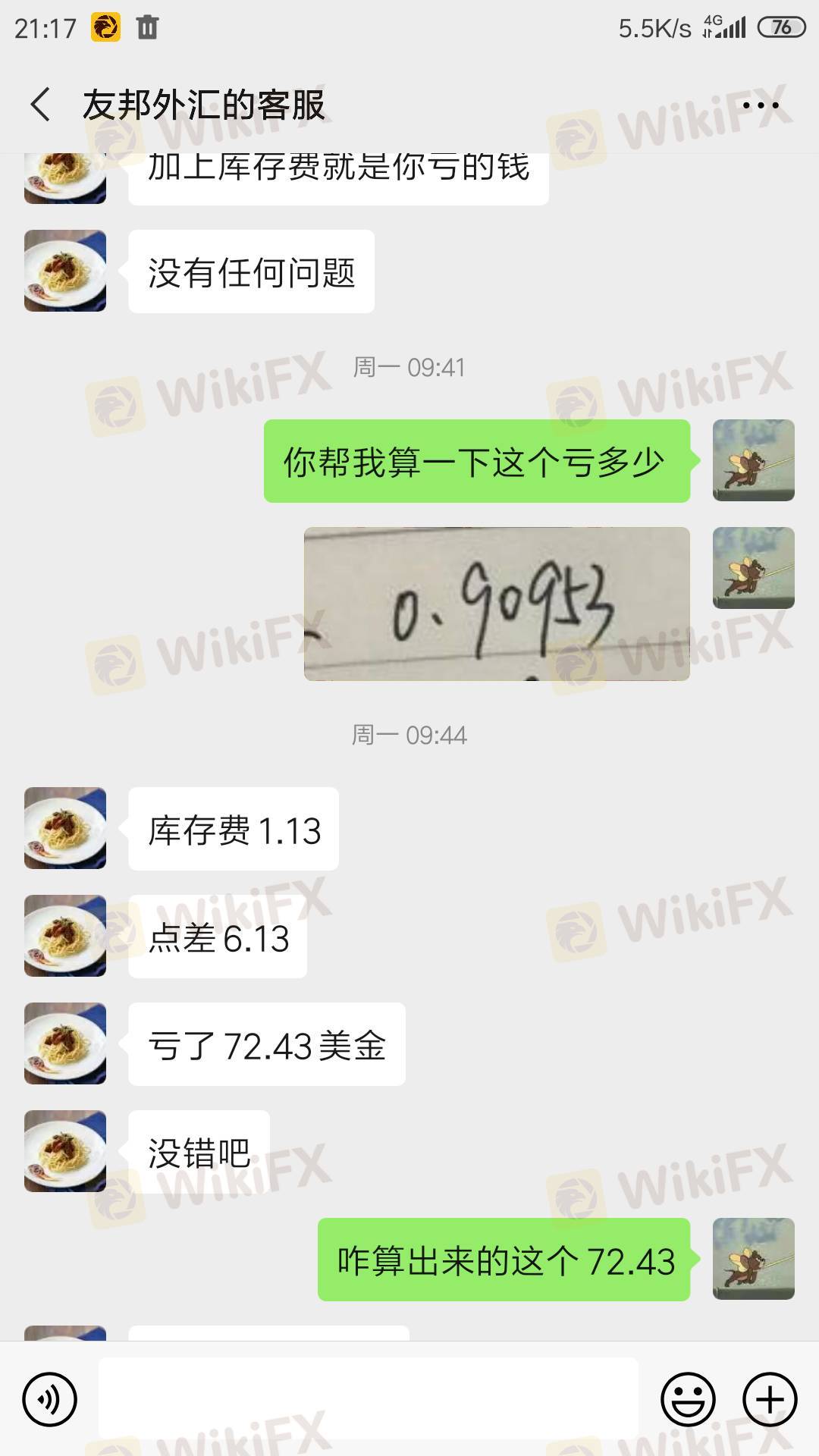This screenshot has width=819, height=1456.
Task: Open the emoji picker
Action: pyautogui.click(x=688, y=1399)
